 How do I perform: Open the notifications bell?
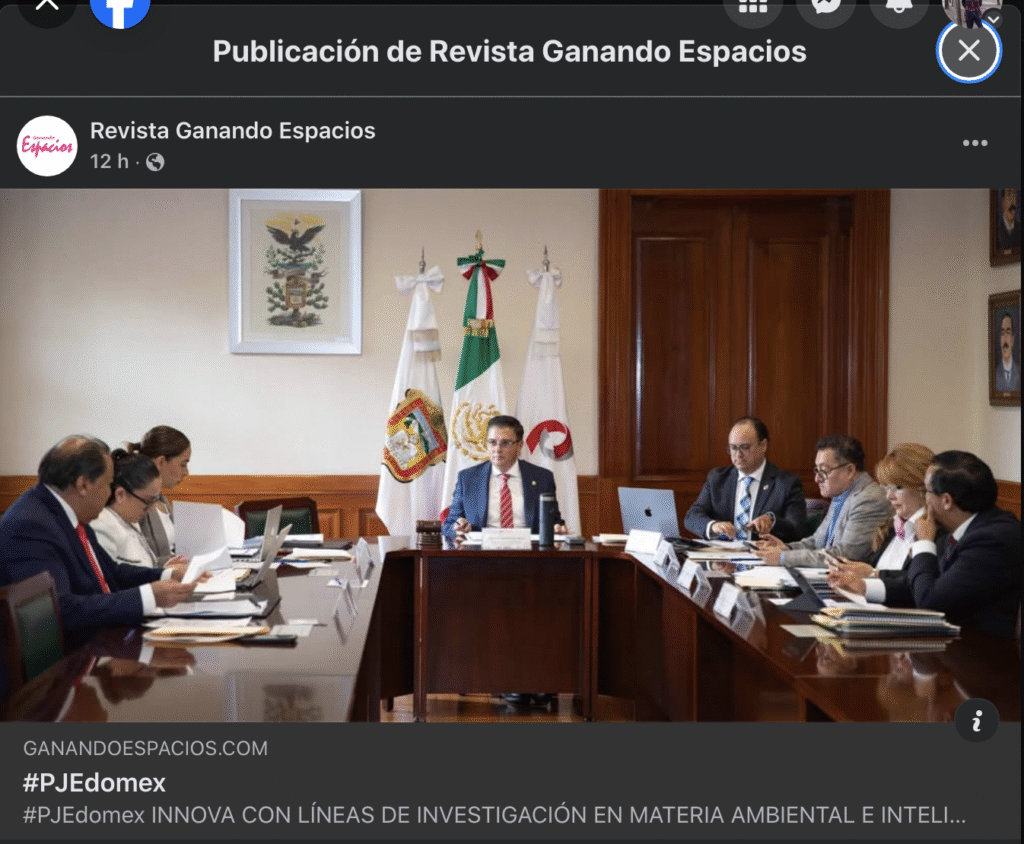(x=898, y=8)
